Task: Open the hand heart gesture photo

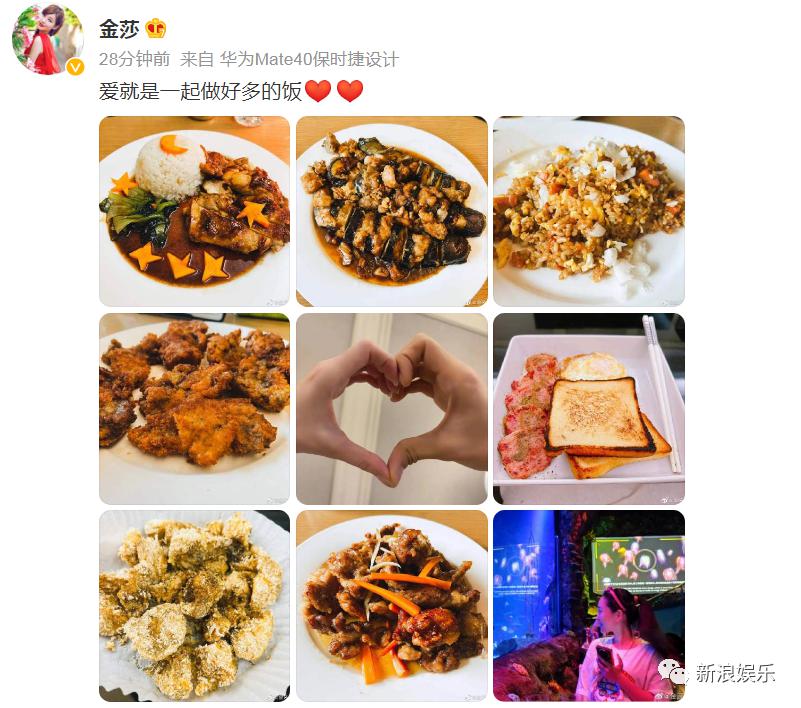Action: (x=391, y=408)
